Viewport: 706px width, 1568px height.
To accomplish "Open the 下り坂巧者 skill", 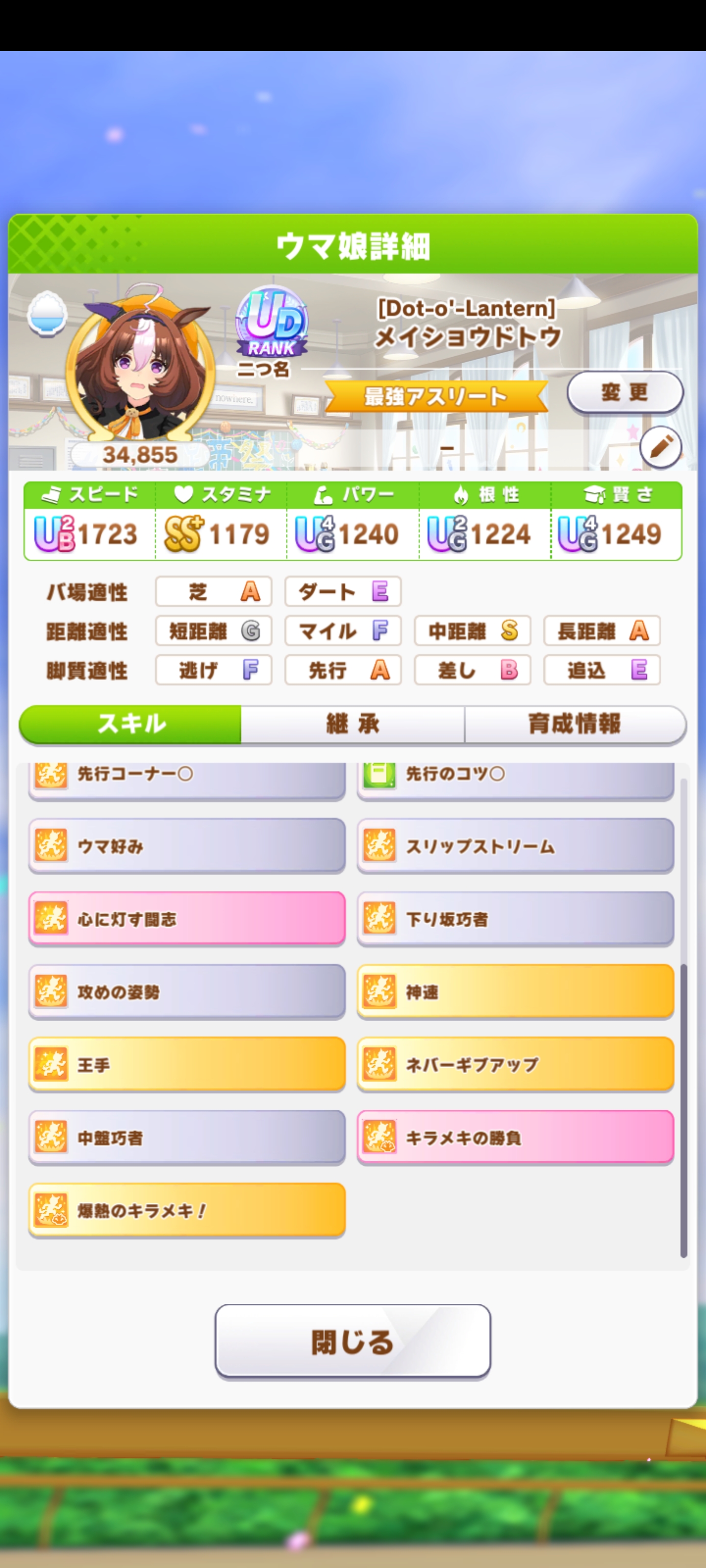I will point(515,919).
